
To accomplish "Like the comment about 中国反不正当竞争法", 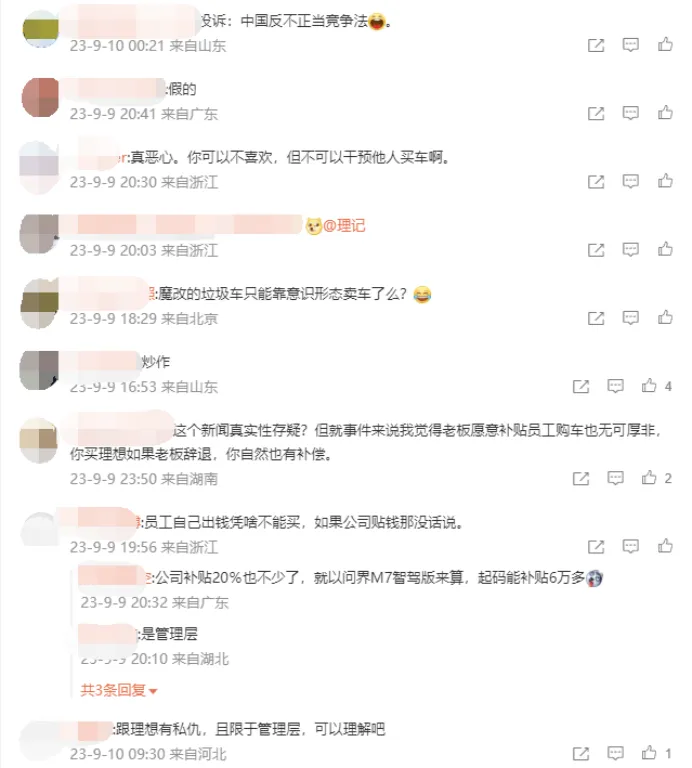I will 665,45.
